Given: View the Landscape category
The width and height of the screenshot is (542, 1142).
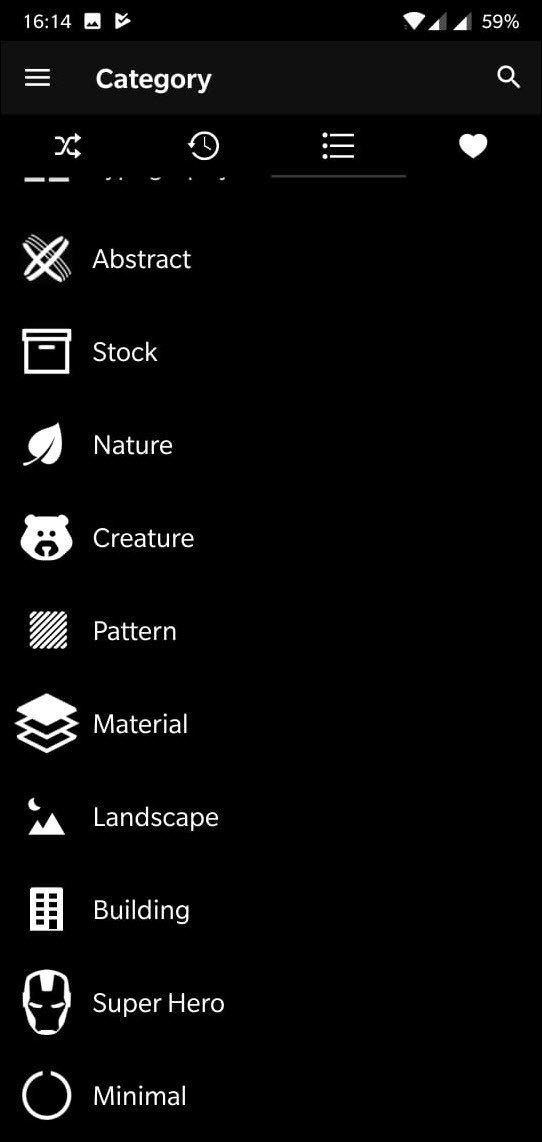Looking at the screenshot, I should (271, 817).
